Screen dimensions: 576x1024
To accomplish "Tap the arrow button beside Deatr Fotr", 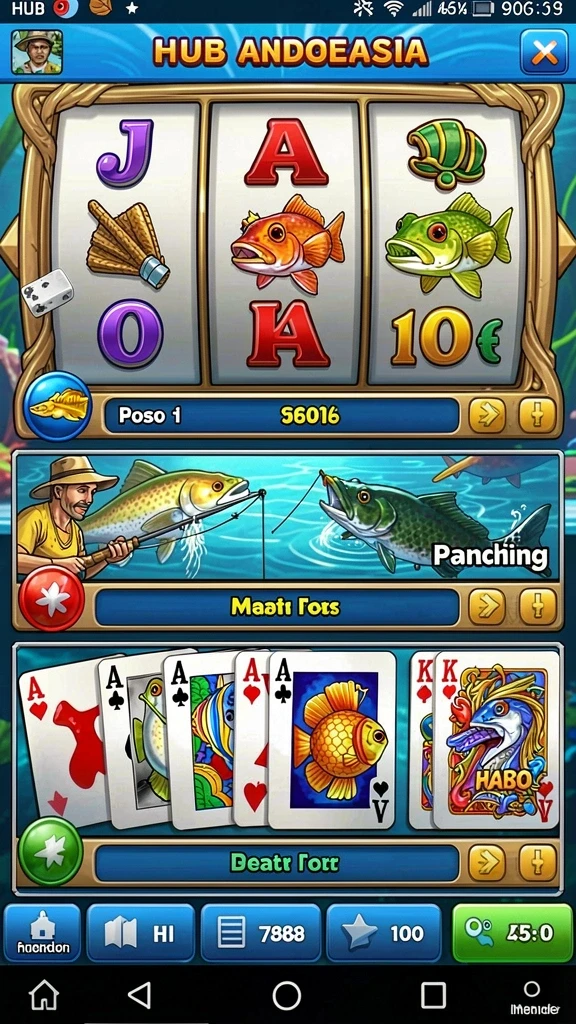I will [x=487, y=863].
